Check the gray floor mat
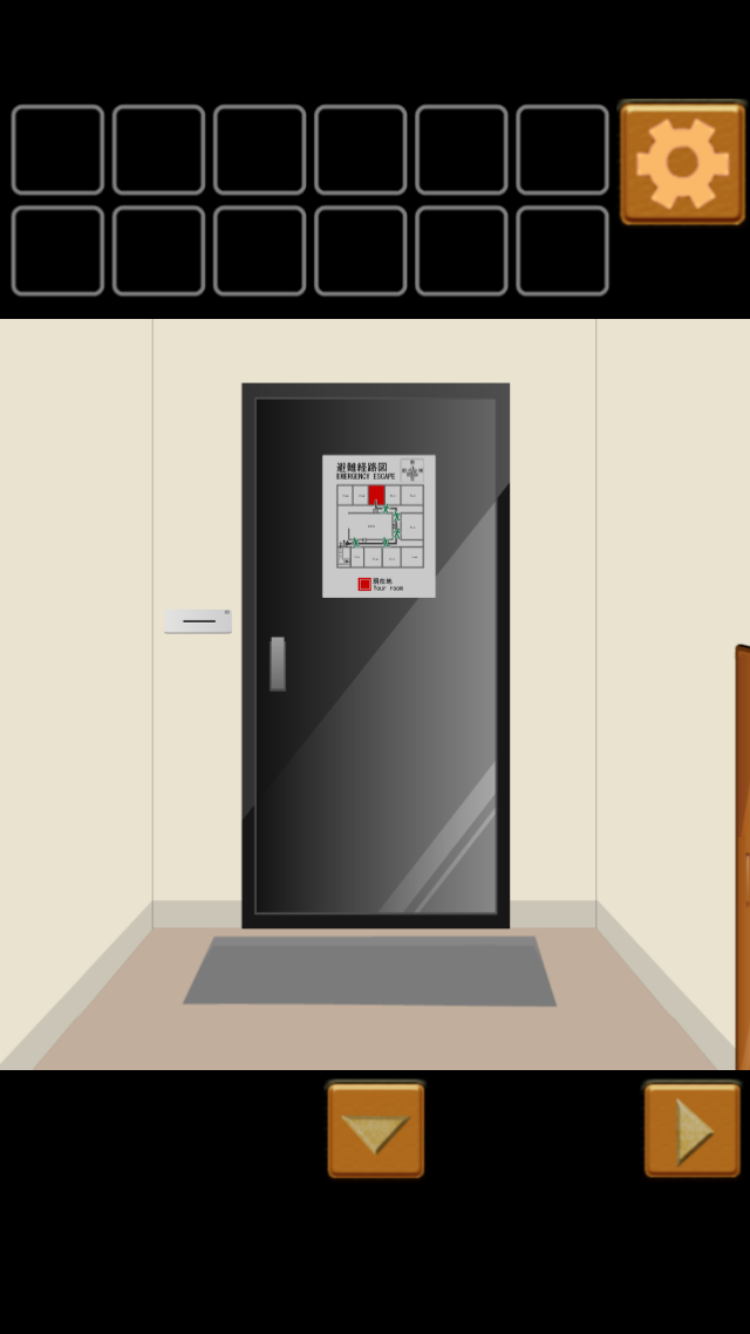The height and width of the screenshot is (1334, 750). (x=370, y=971)
